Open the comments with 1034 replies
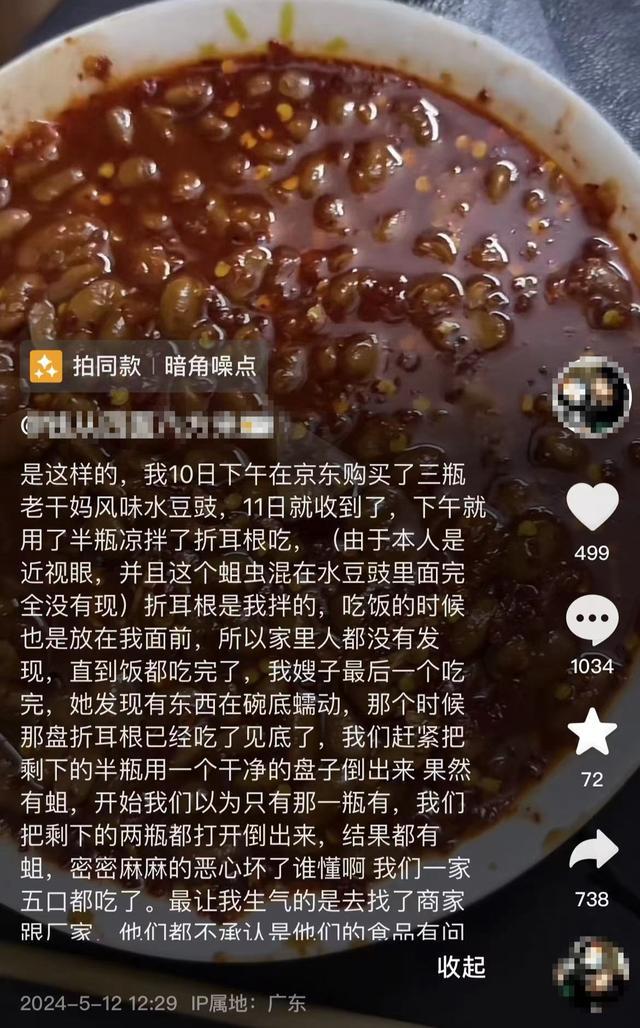640x1028 pixels. [592, 621]
